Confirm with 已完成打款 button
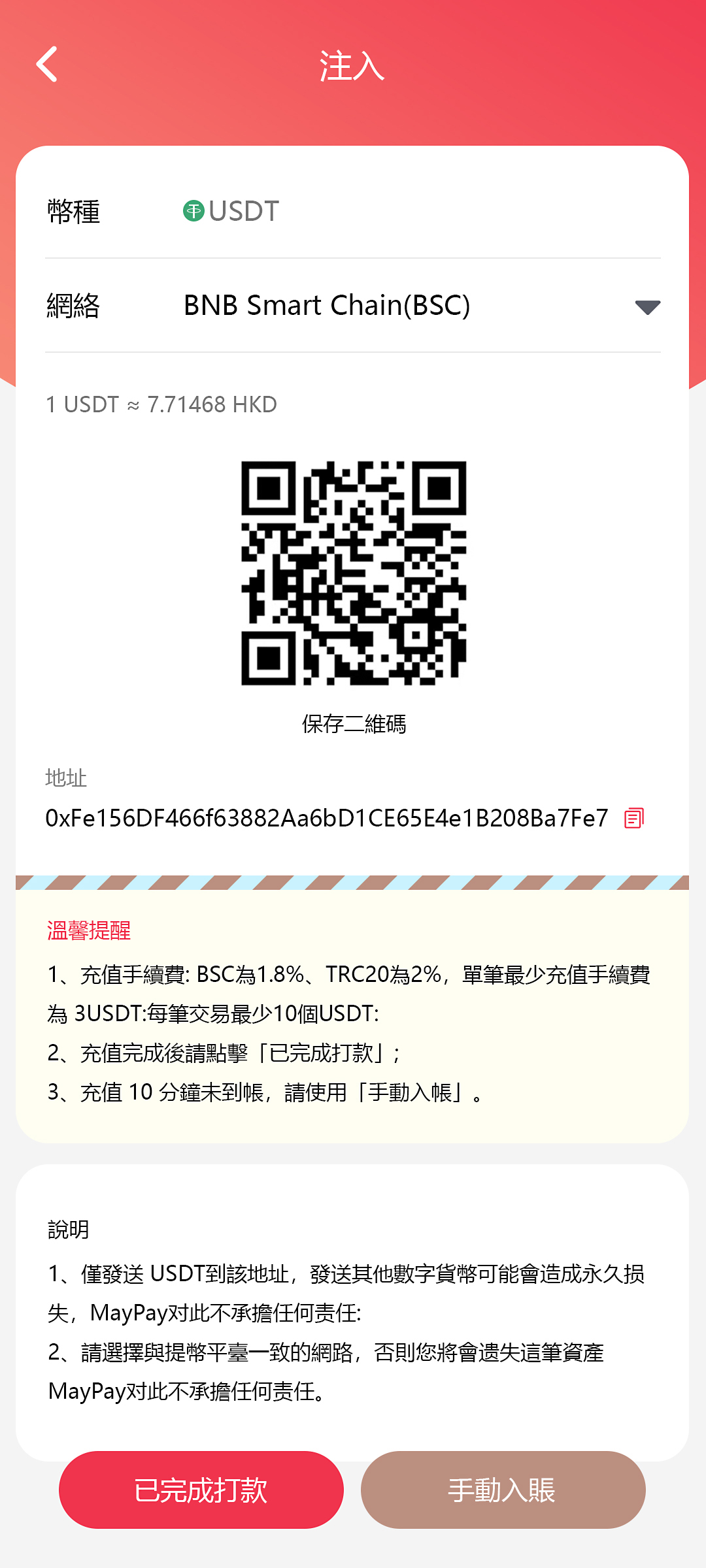 point(201,1490)
